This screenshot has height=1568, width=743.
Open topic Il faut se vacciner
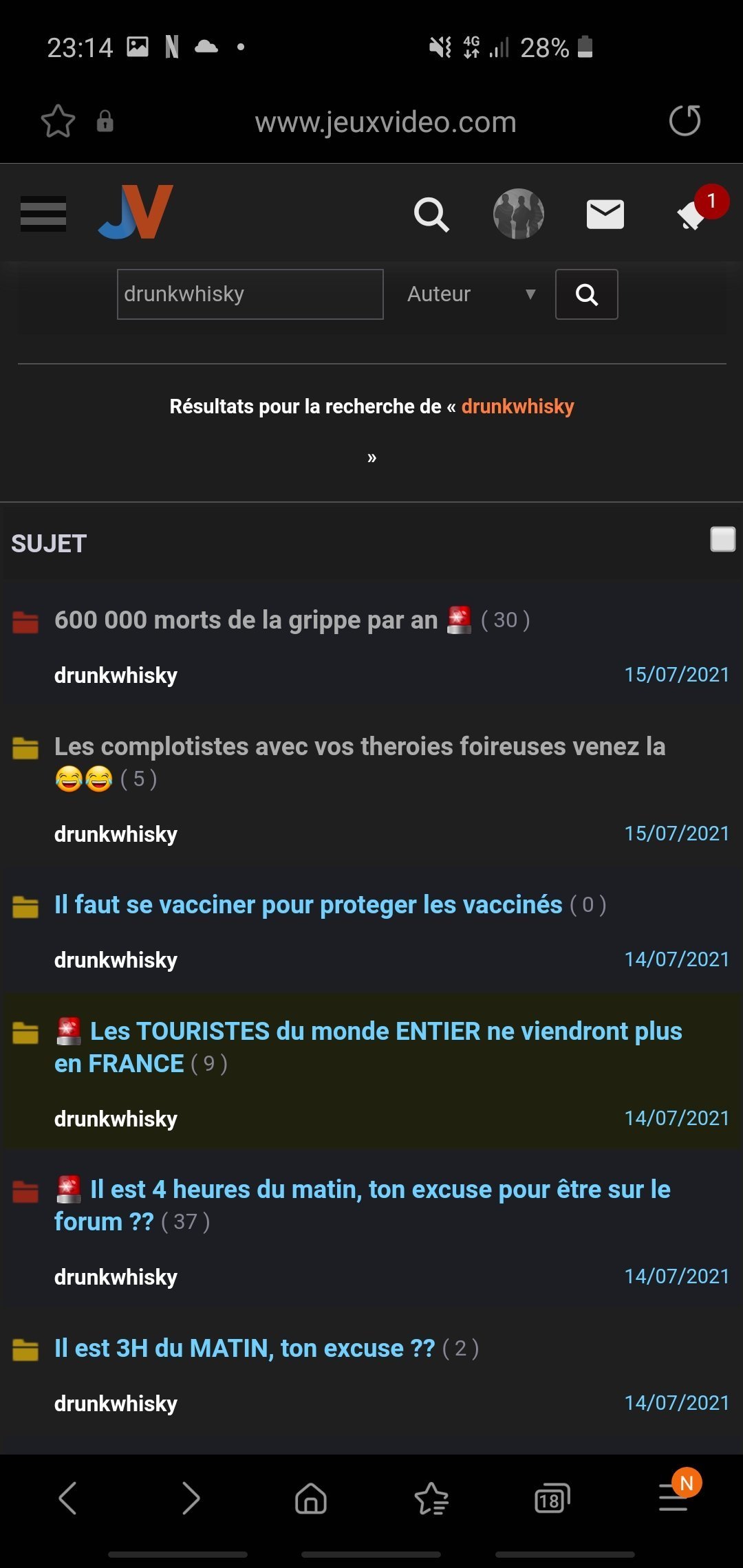click(308, 905)
